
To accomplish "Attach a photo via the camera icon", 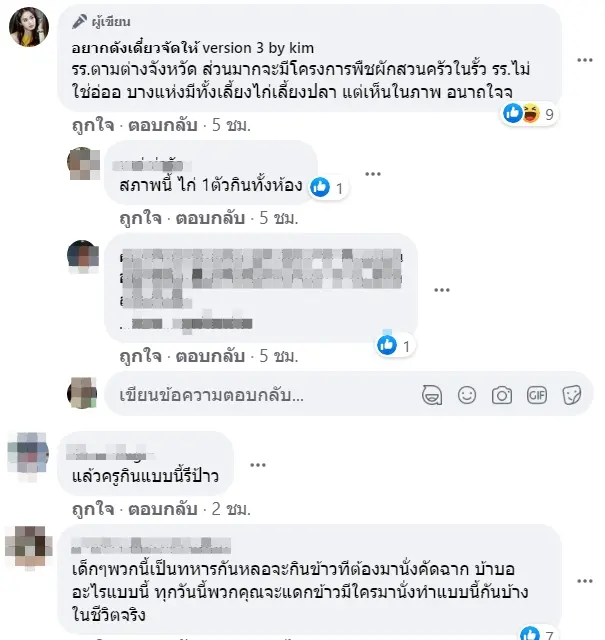I will tap(502, 395).
